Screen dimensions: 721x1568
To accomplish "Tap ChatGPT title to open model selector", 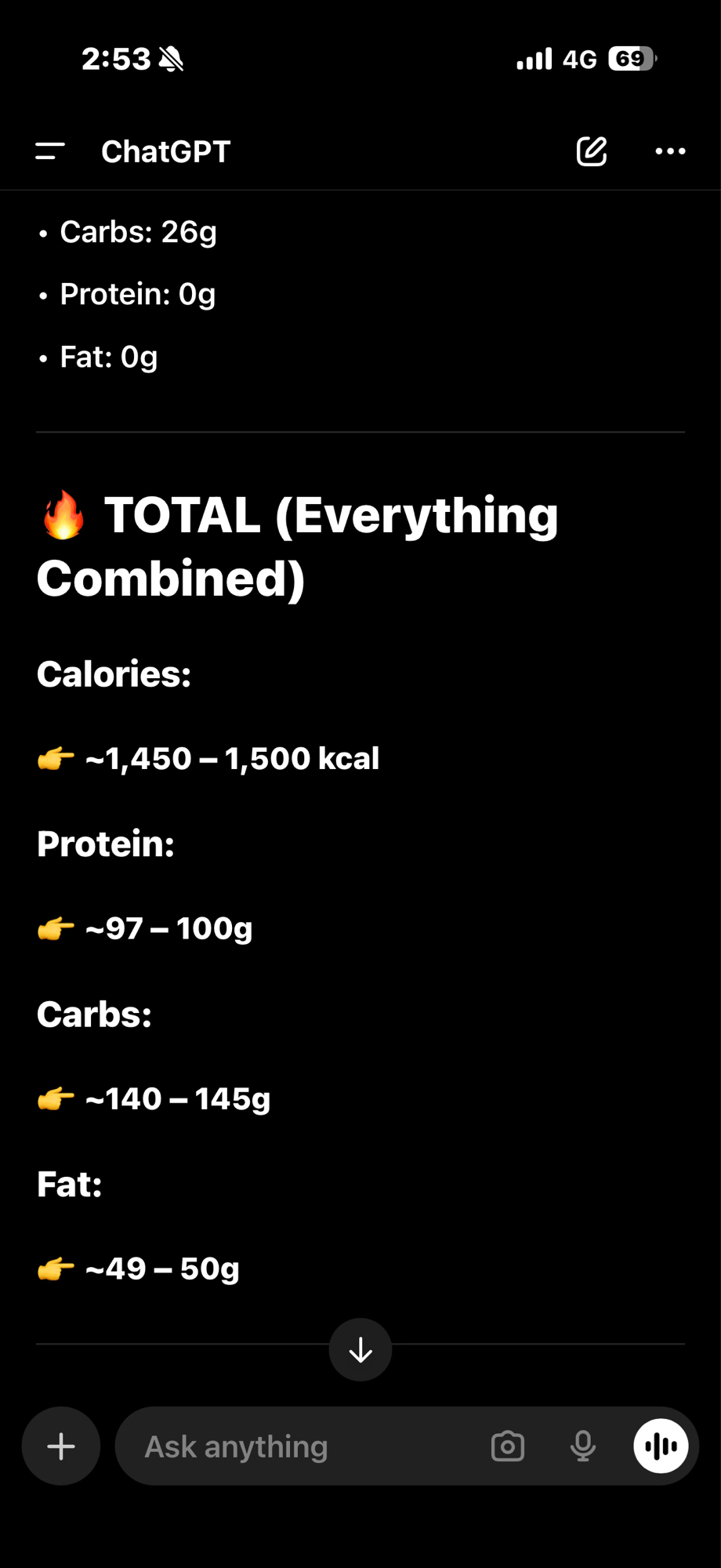I will coord(165,151).
